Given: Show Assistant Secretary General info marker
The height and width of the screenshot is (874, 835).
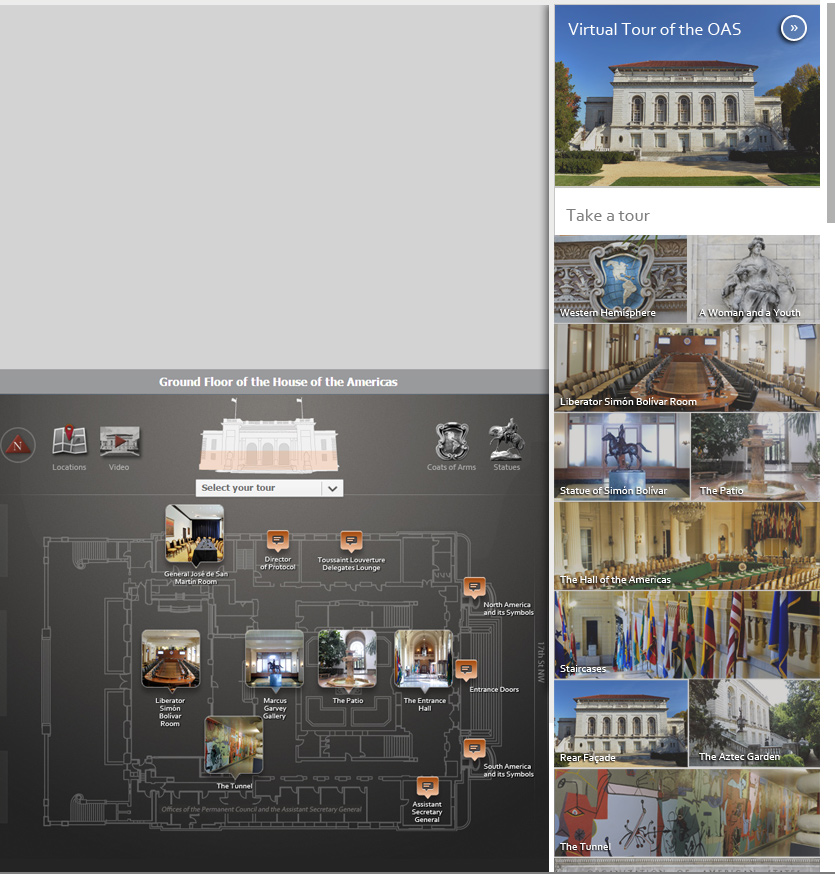Looking at the screenshot, I should [x=427, y=786].
